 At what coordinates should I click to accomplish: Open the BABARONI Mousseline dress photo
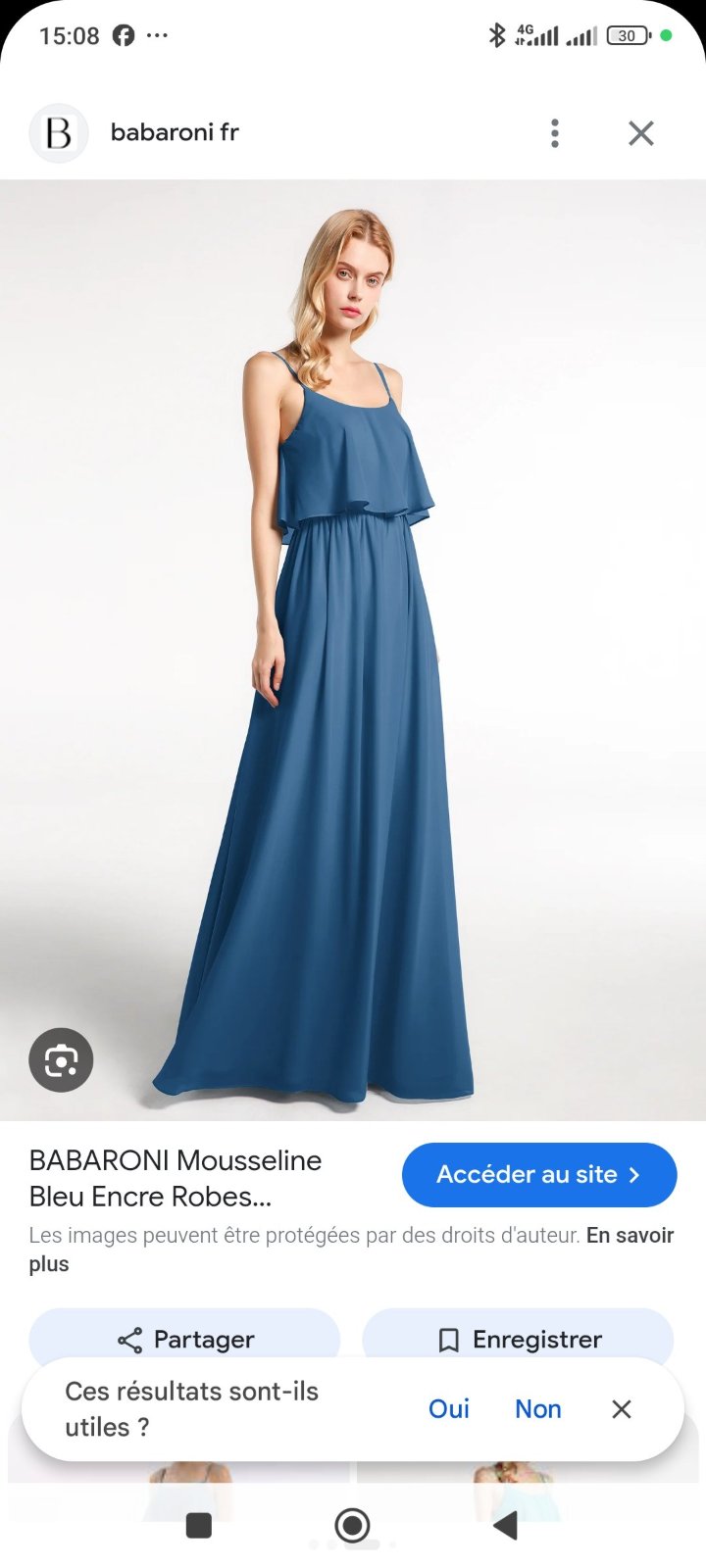pos(353,650)
